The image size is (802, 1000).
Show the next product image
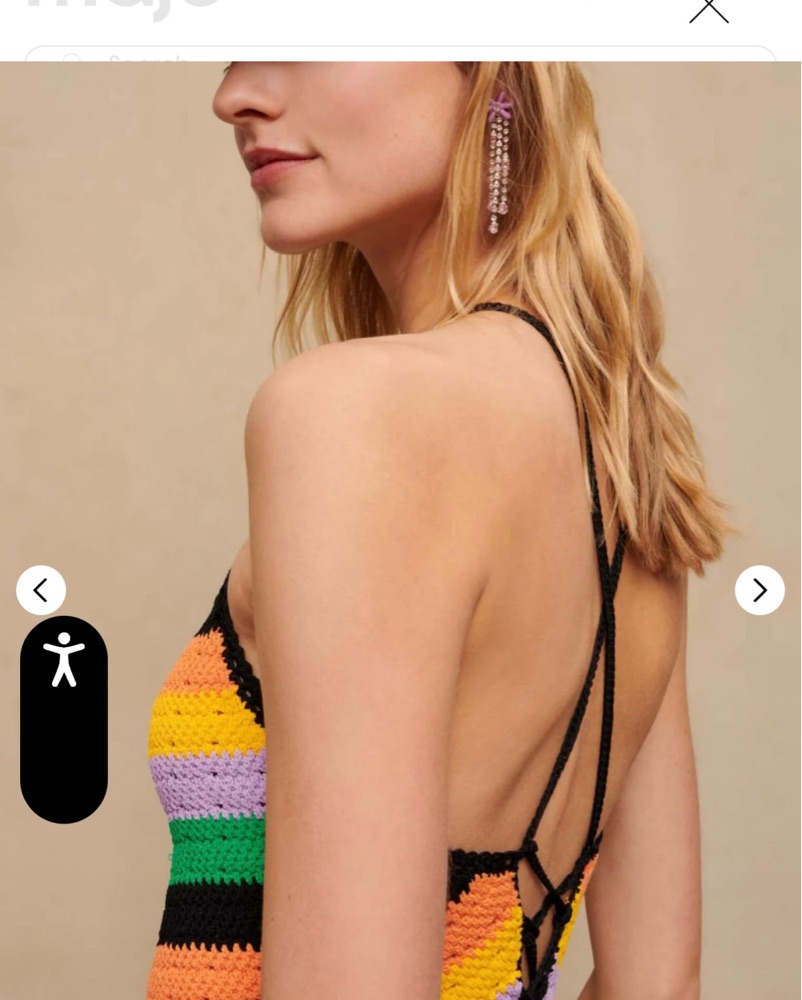click(759, 590)
